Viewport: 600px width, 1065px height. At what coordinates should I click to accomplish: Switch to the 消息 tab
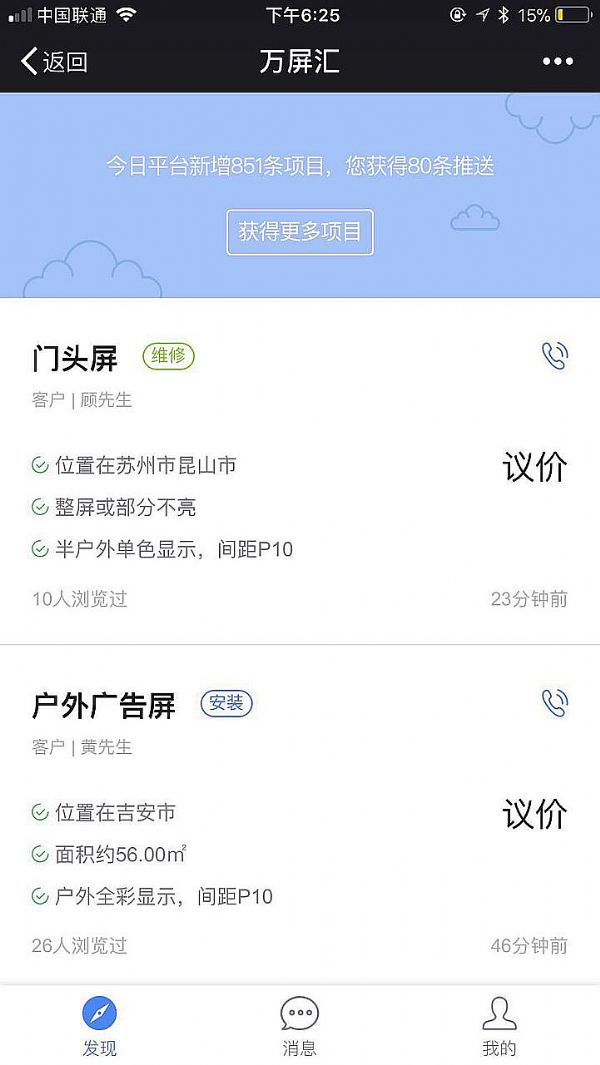click(300, 1026)
